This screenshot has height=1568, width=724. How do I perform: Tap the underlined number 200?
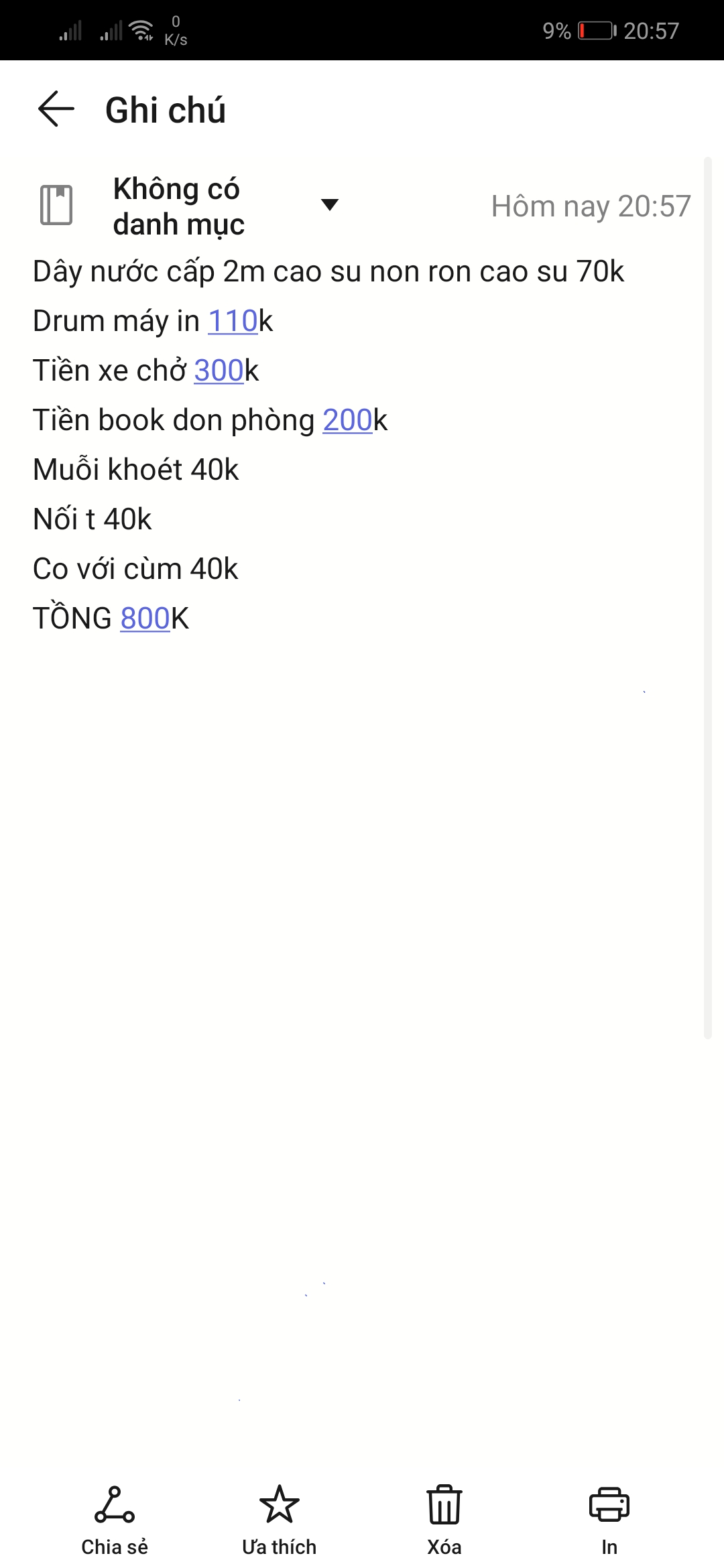click(347, 420)
